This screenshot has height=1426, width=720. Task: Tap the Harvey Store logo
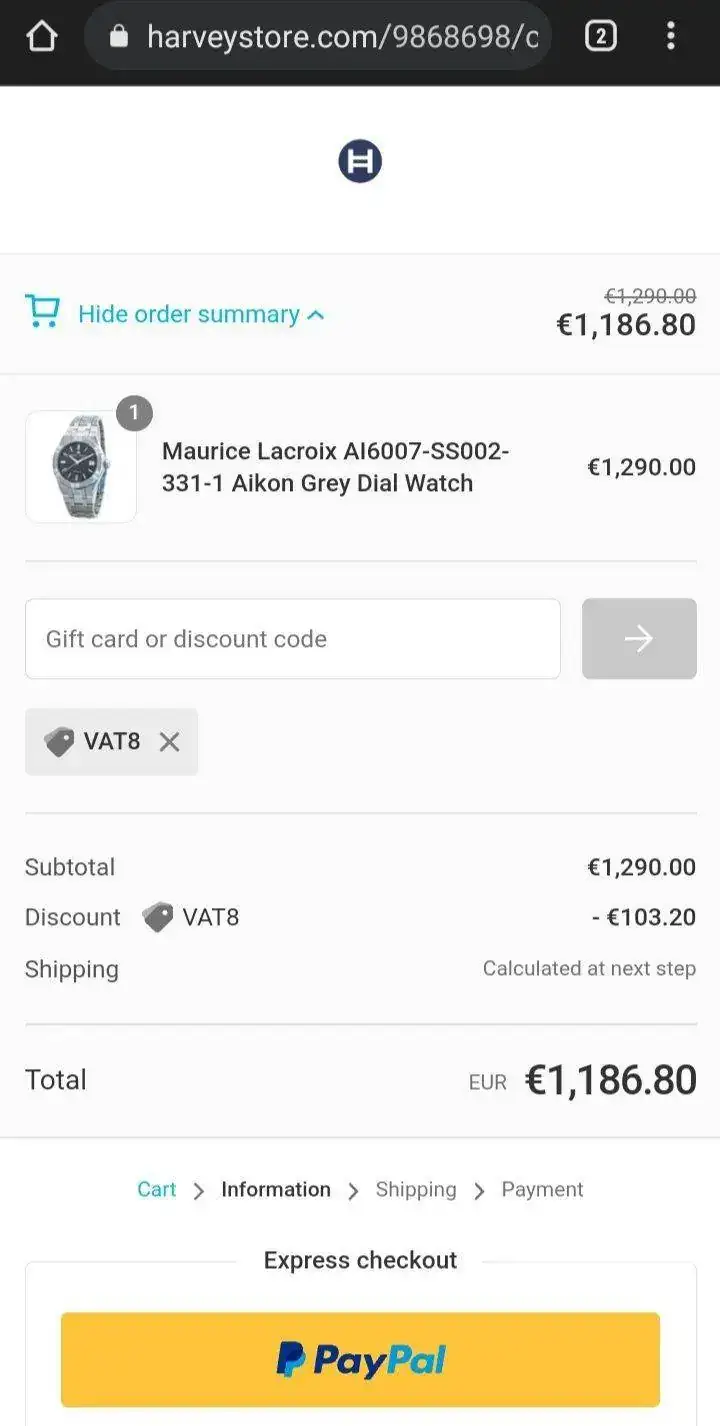click(360, 161)
